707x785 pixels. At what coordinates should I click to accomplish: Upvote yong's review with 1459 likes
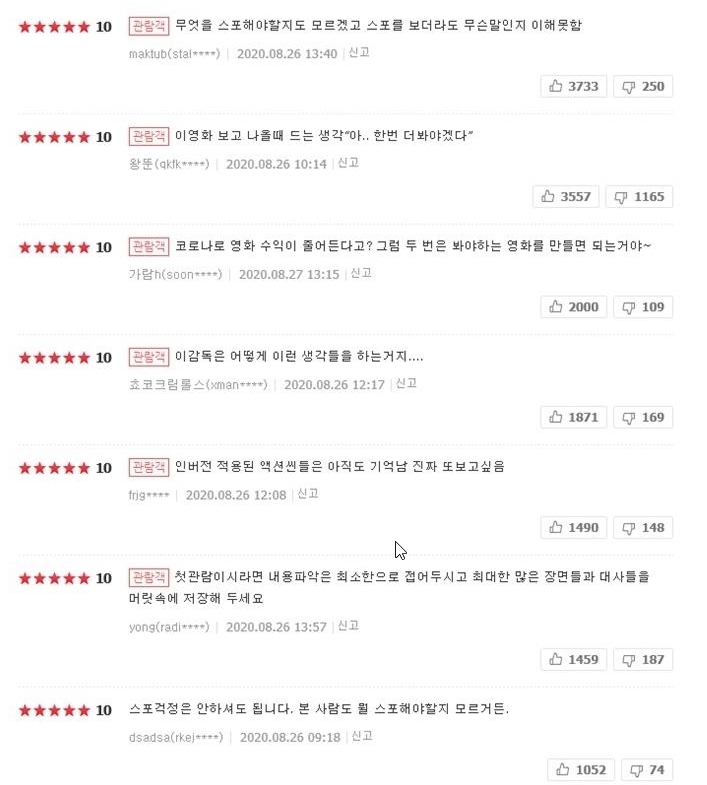(x=573, y=659)
